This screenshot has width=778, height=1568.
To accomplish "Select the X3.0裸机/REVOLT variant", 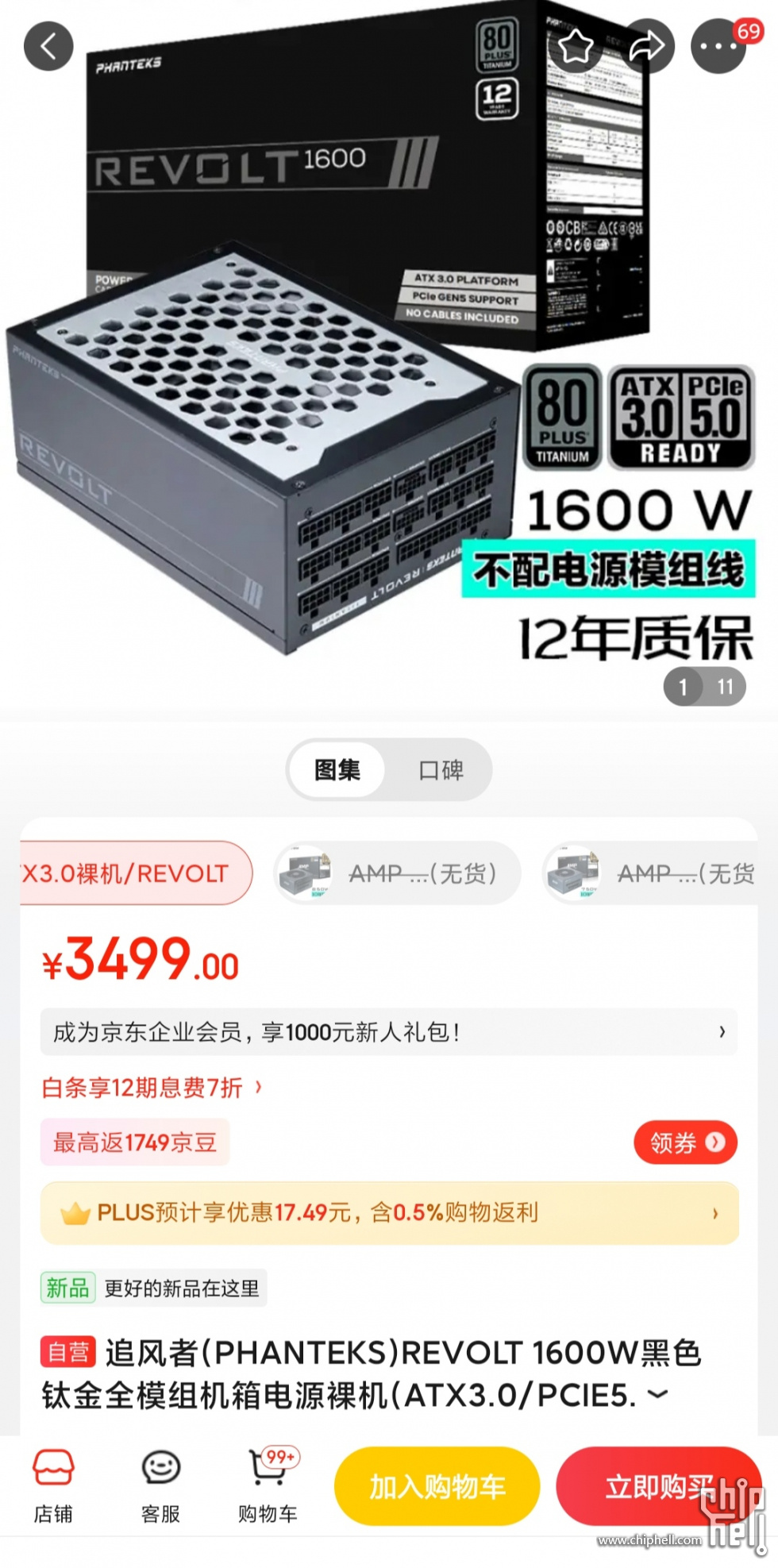I will click(x=135, y=873).
